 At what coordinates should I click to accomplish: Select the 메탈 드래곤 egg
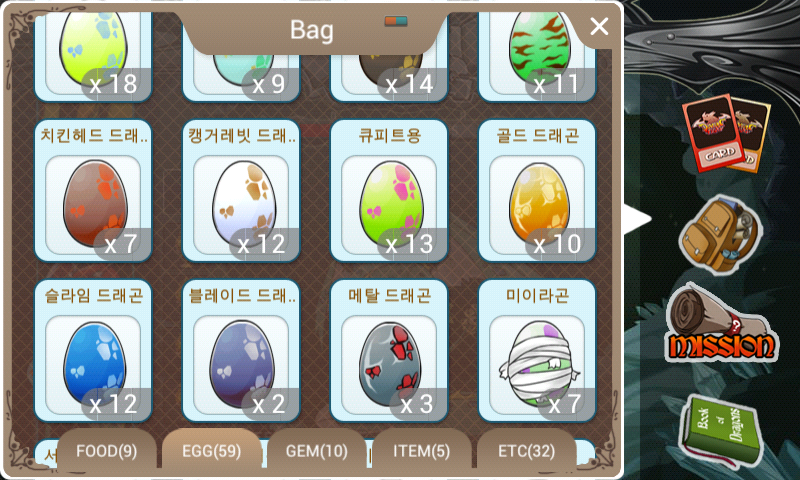pyautogui.click(x=389, y=352)
